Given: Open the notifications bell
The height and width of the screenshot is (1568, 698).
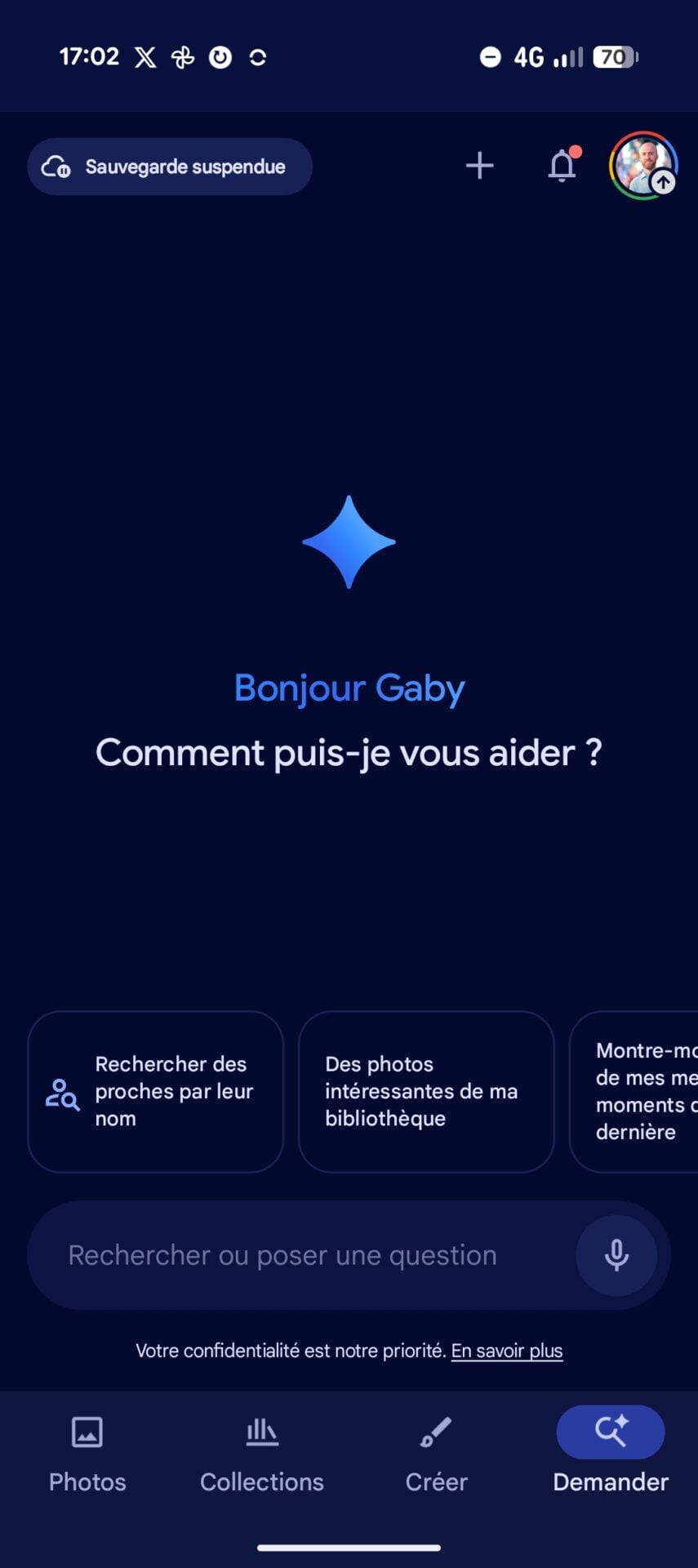Looking at the screenshot, I should pos(562,166).
